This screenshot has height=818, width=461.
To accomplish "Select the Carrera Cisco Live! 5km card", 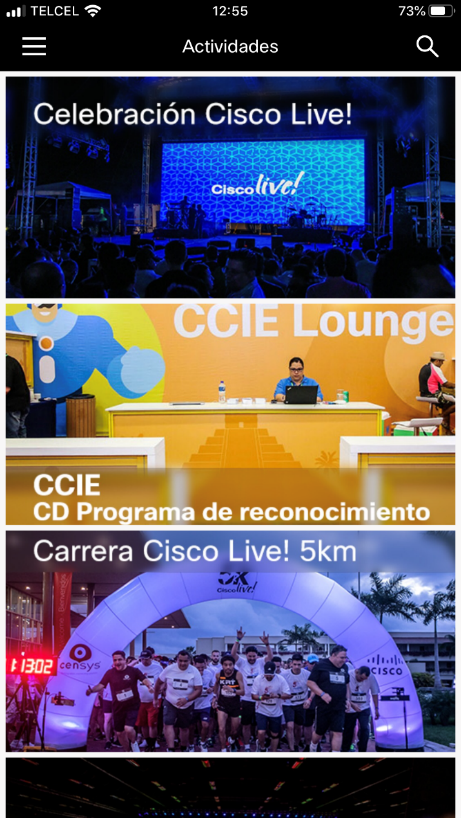I will 230,641.
